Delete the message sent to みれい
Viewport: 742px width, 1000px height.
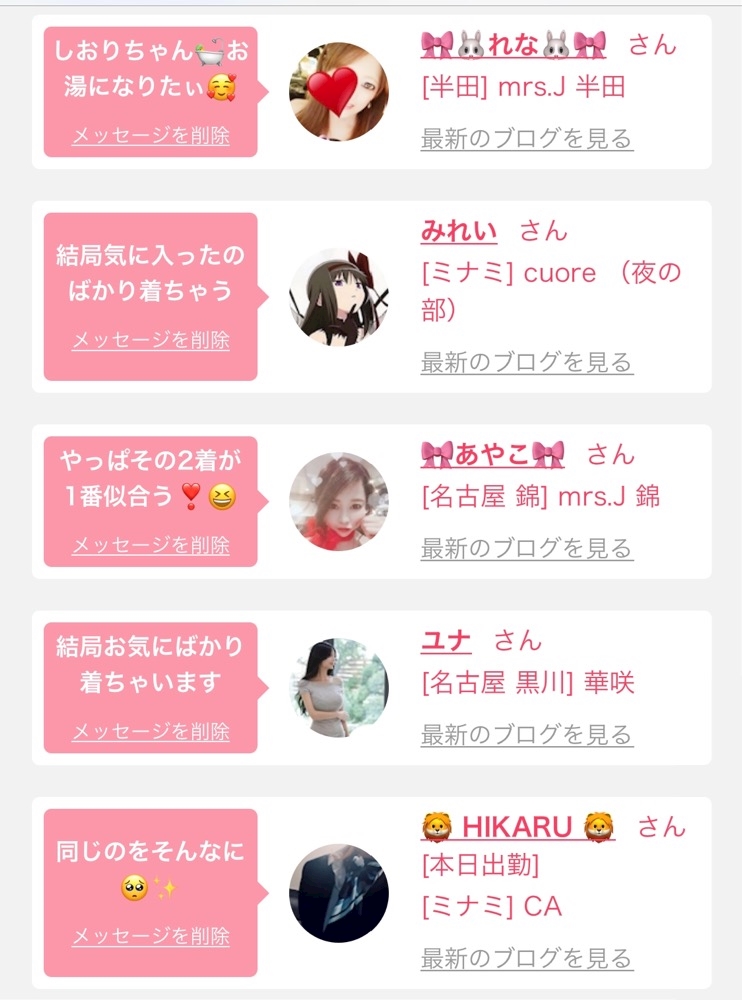pyautogui.click(x=151, y=341)
